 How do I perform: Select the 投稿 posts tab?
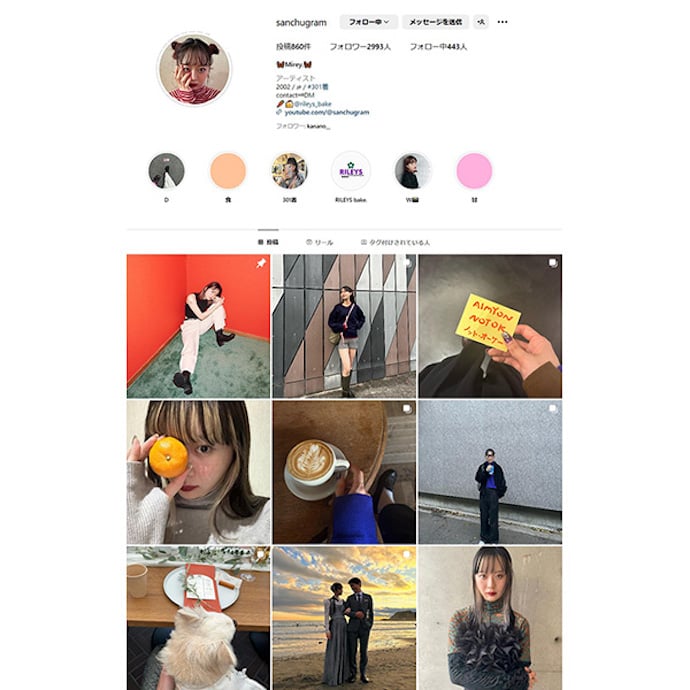click(x=268, y=242)
